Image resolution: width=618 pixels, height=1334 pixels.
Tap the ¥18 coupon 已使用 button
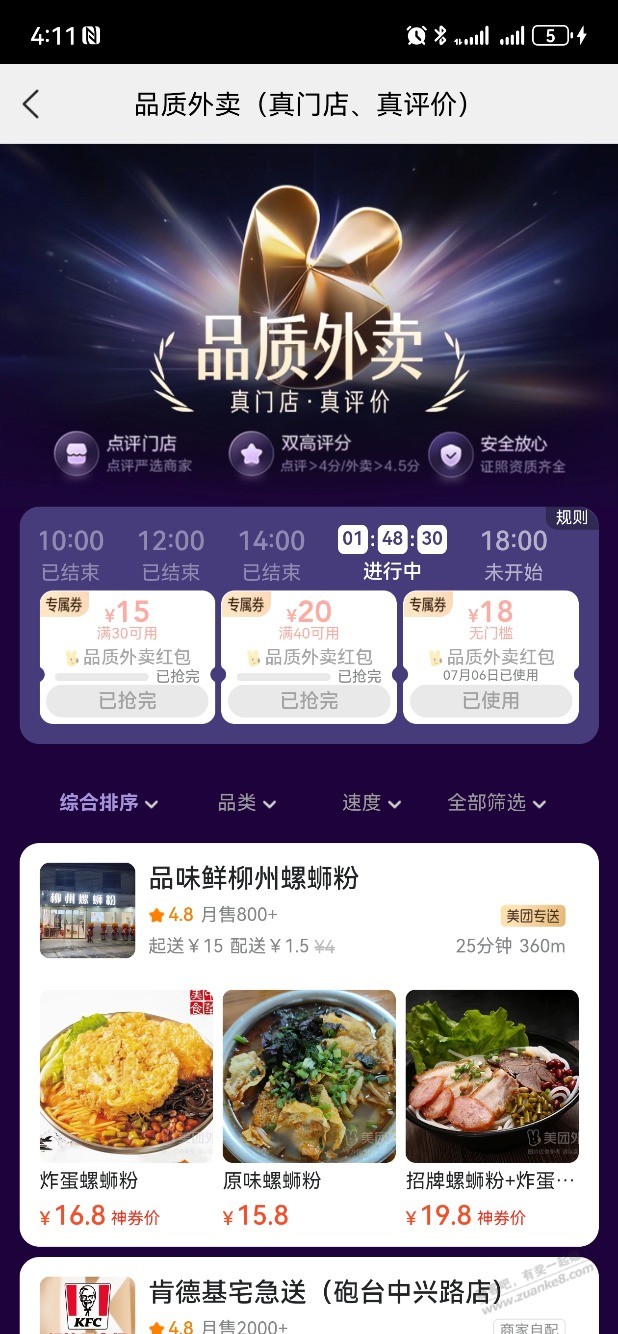490,701
